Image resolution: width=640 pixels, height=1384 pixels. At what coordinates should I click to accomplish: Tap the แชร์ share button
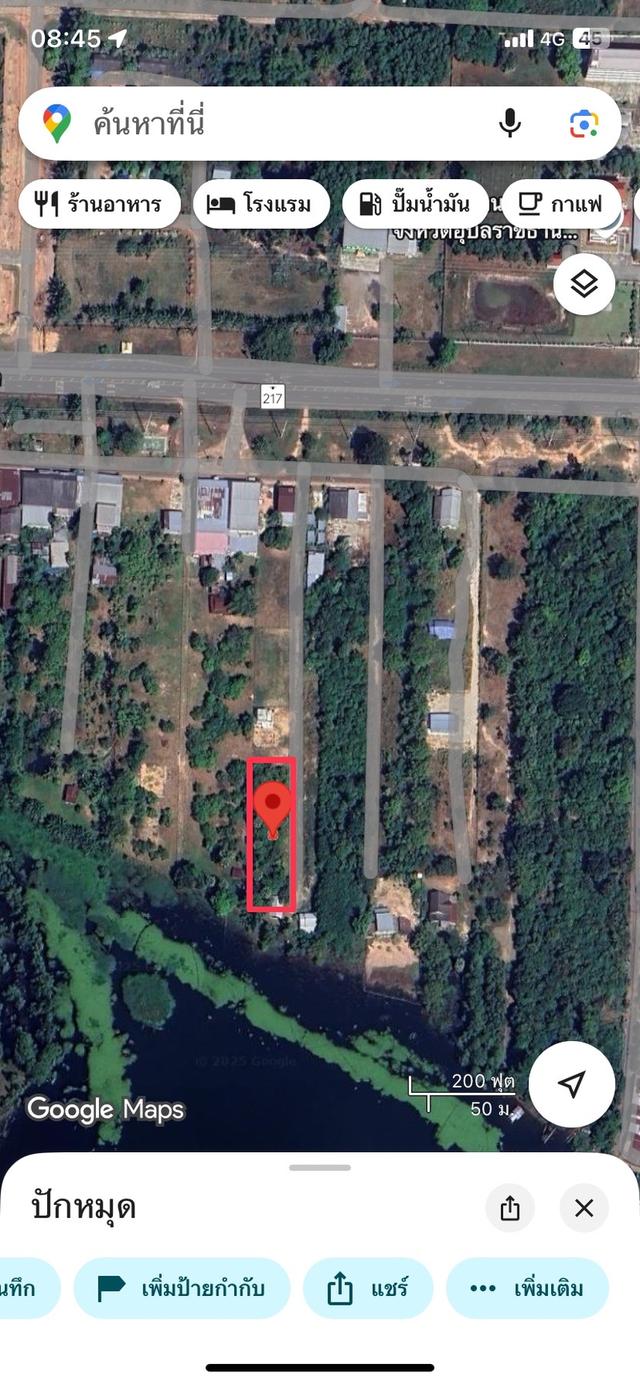point(368,1288)
